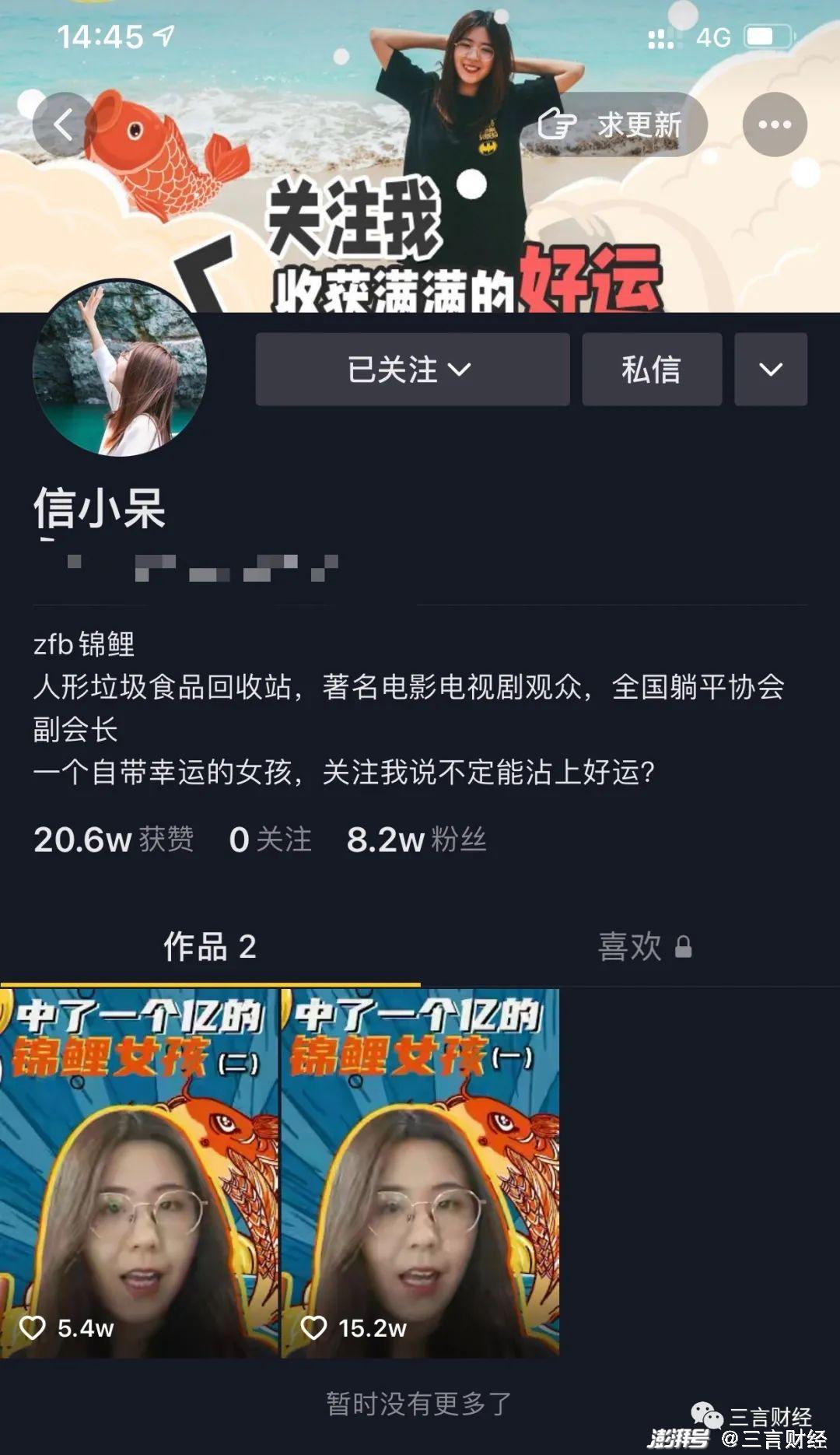Viewport: 840px width, 1455px height.
Task: View the profile avatar of 信小呆
Action: coord(120,367)
